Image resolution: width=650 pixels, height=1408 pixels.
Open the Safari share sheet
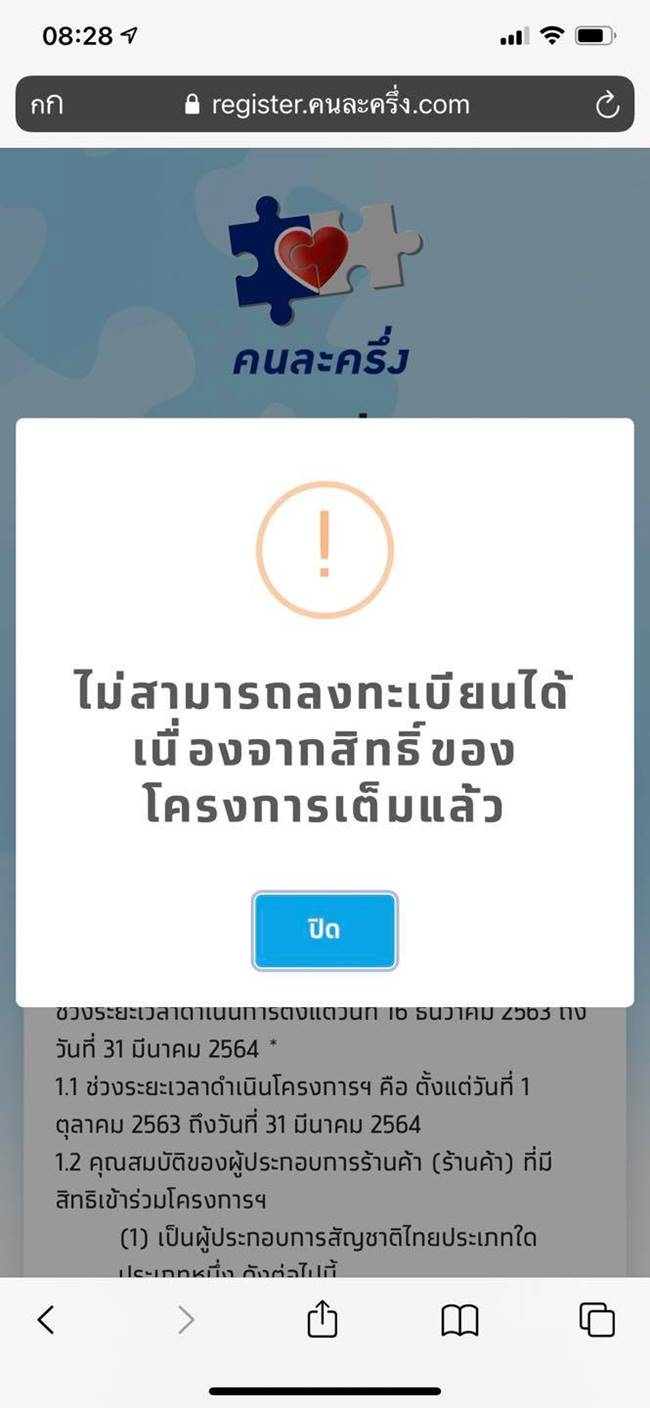point(322,1321)
